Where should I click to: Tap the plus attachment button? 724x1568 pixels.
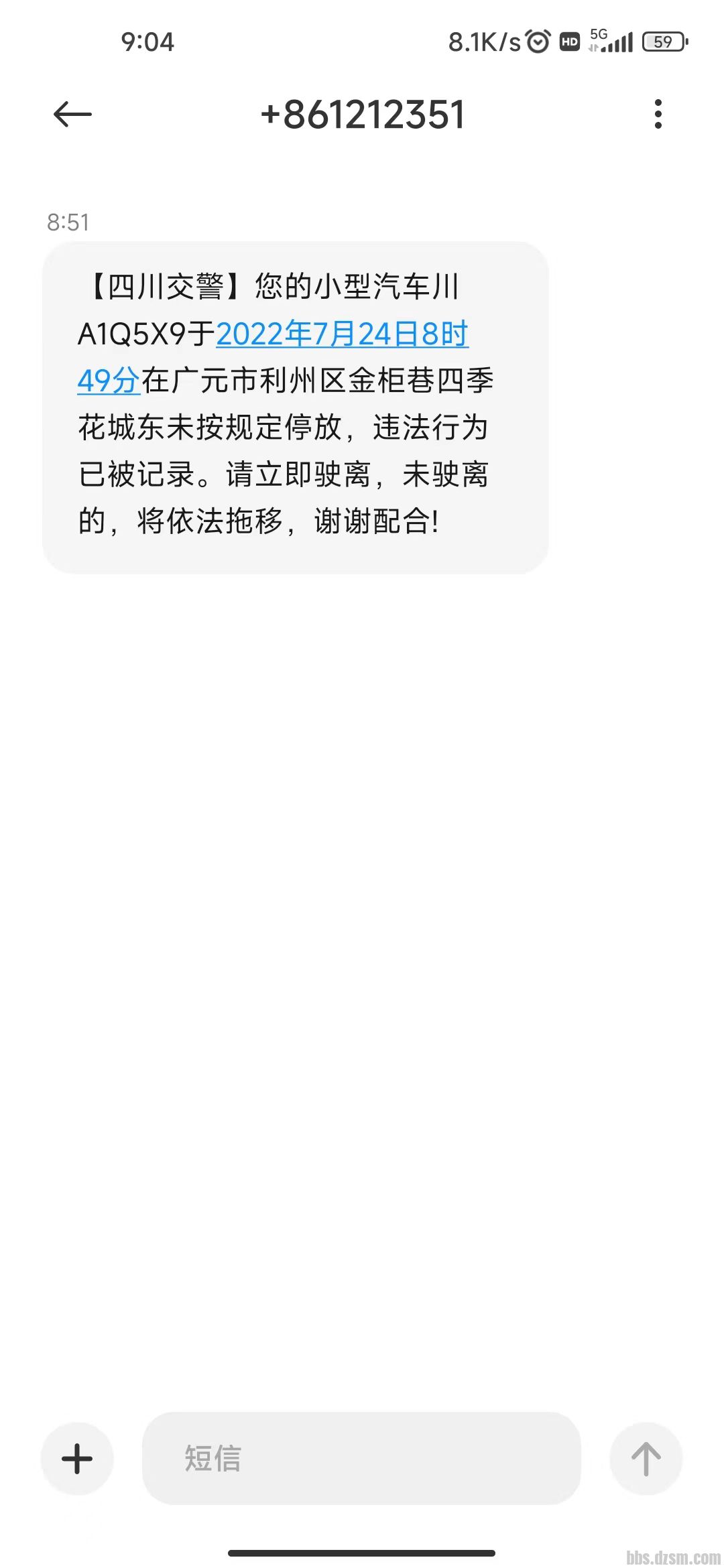click(77, 1458)
